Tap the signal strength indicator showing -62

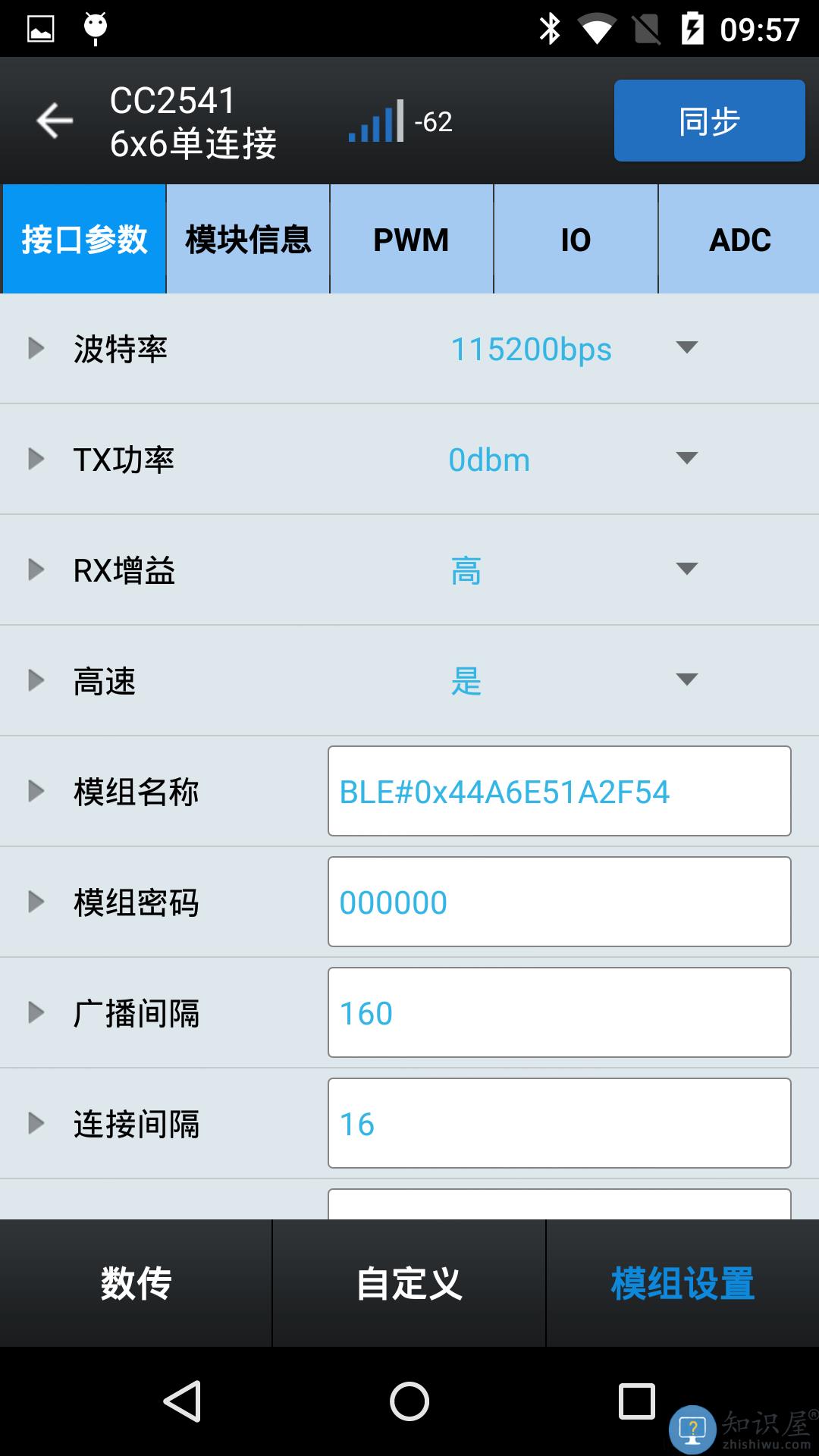pyautogui.click(x=394, y=121)
